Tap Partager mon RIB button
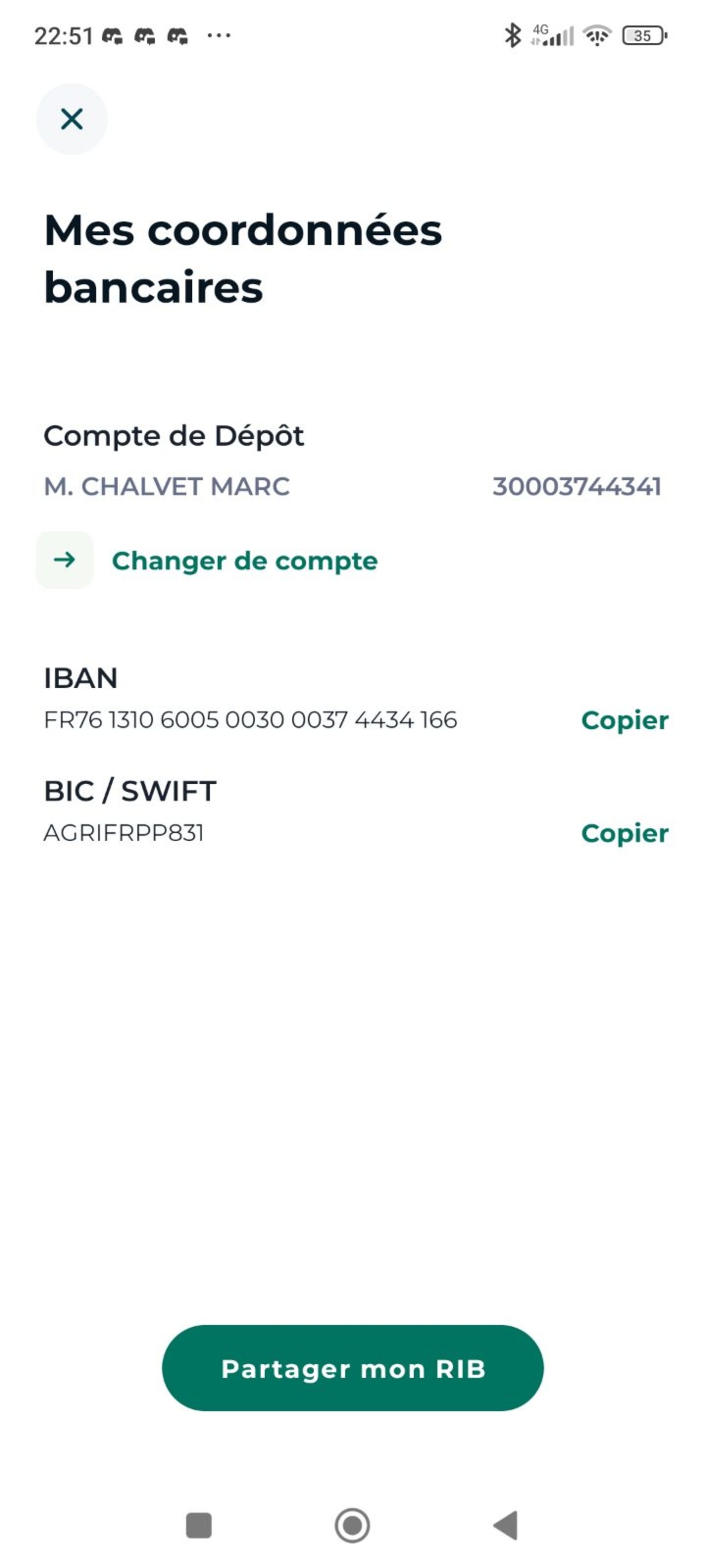This screenshot has height=1568, width=706. [x=352, y=1368]
